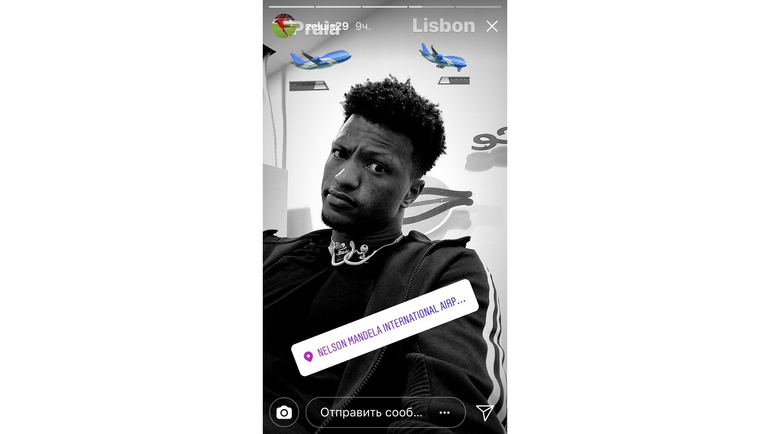Image resolution: width=770 pixels, height=434 pixels.
Task: Open the story author's profile avatar
Action: 284,27
